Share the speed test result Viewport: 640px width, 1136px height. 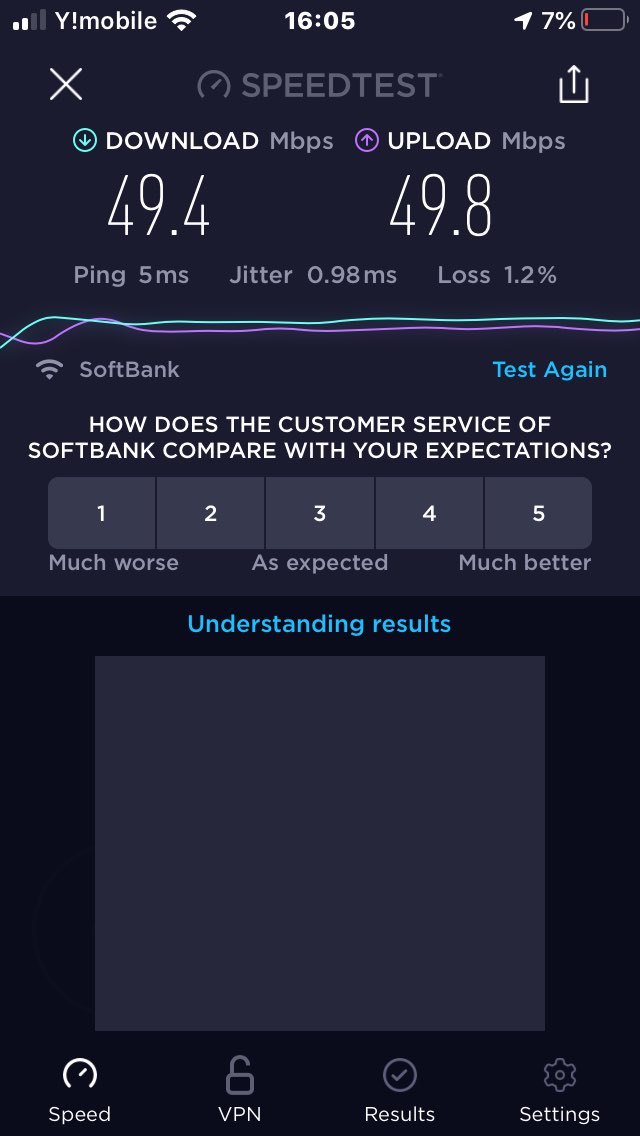point(573,84)
